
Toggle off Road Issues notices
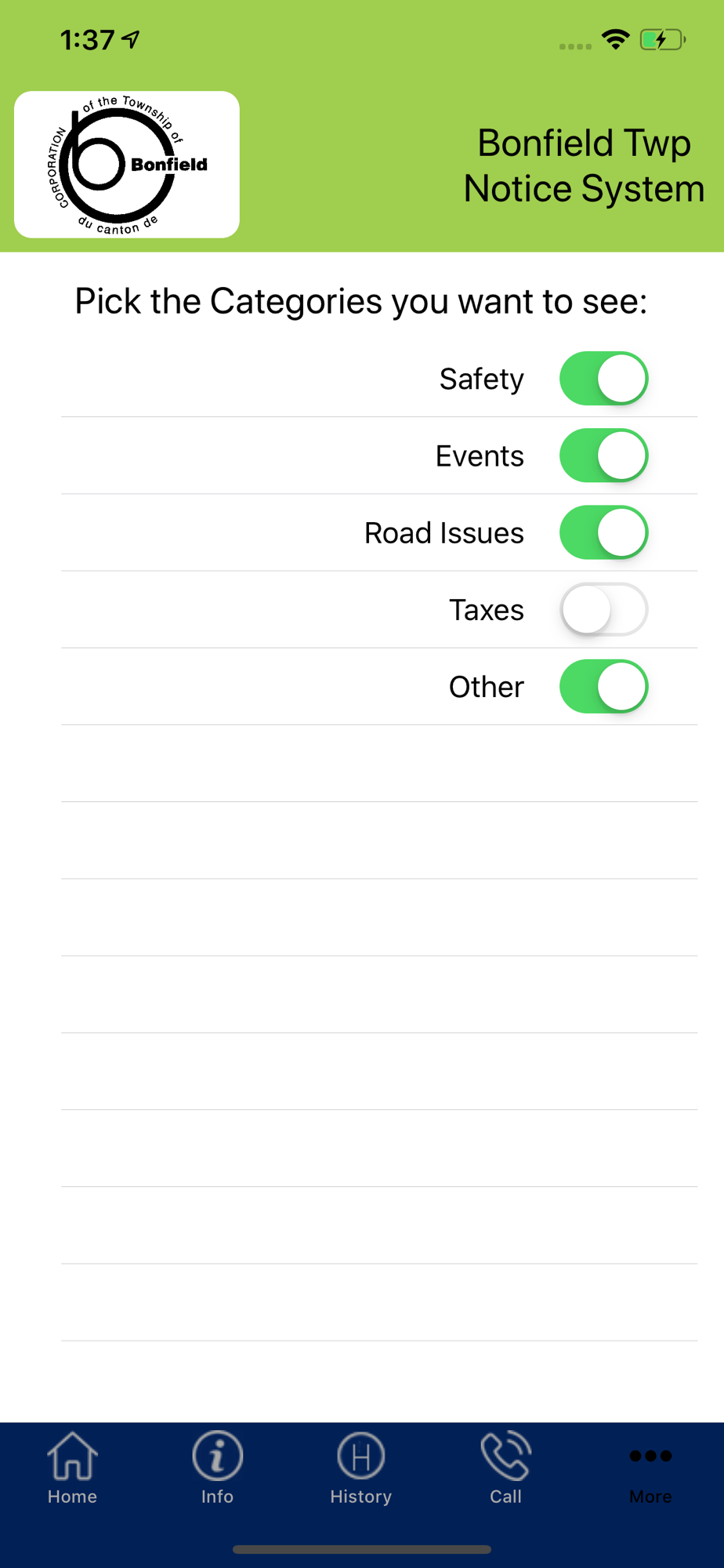click(x=603, y=532)
